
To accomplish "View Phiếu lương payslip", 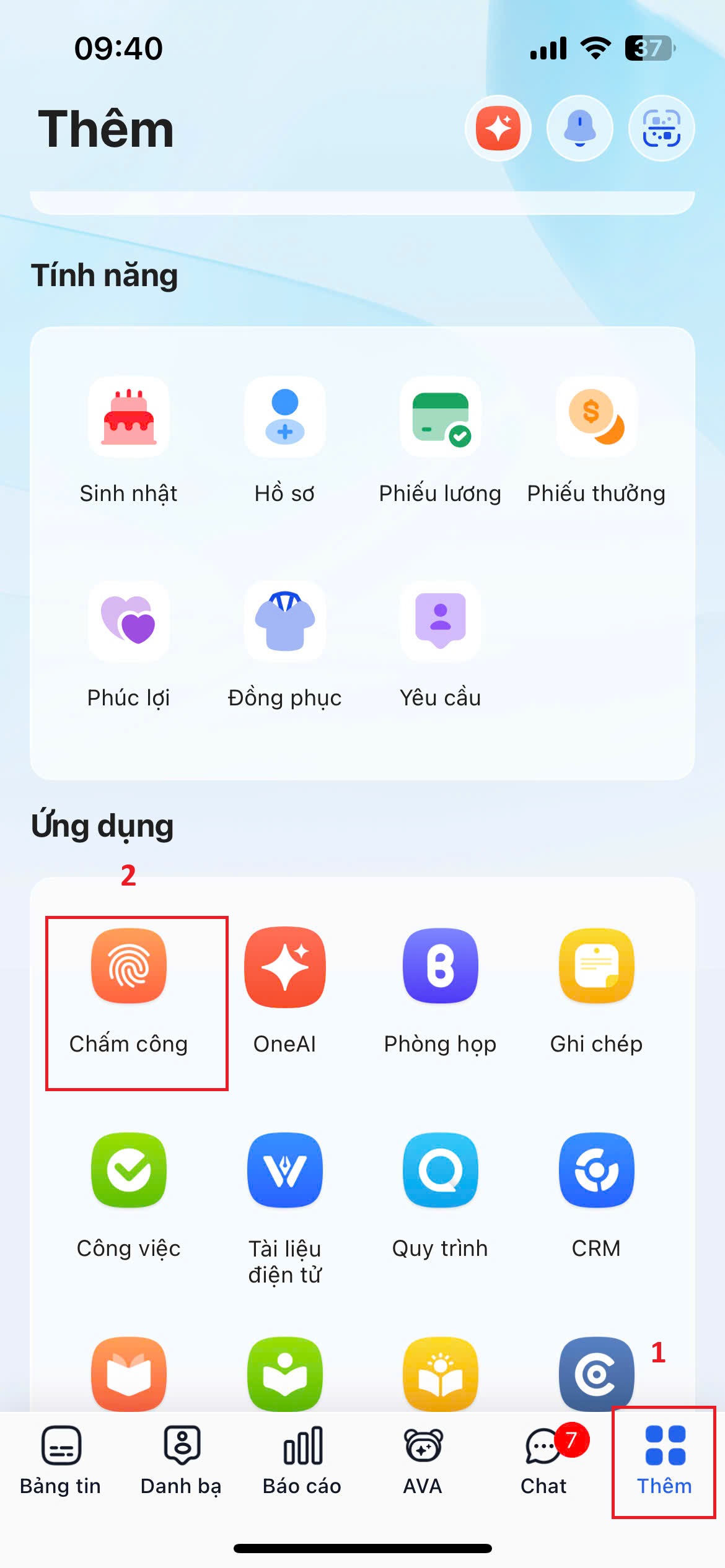I will [441, 417].
